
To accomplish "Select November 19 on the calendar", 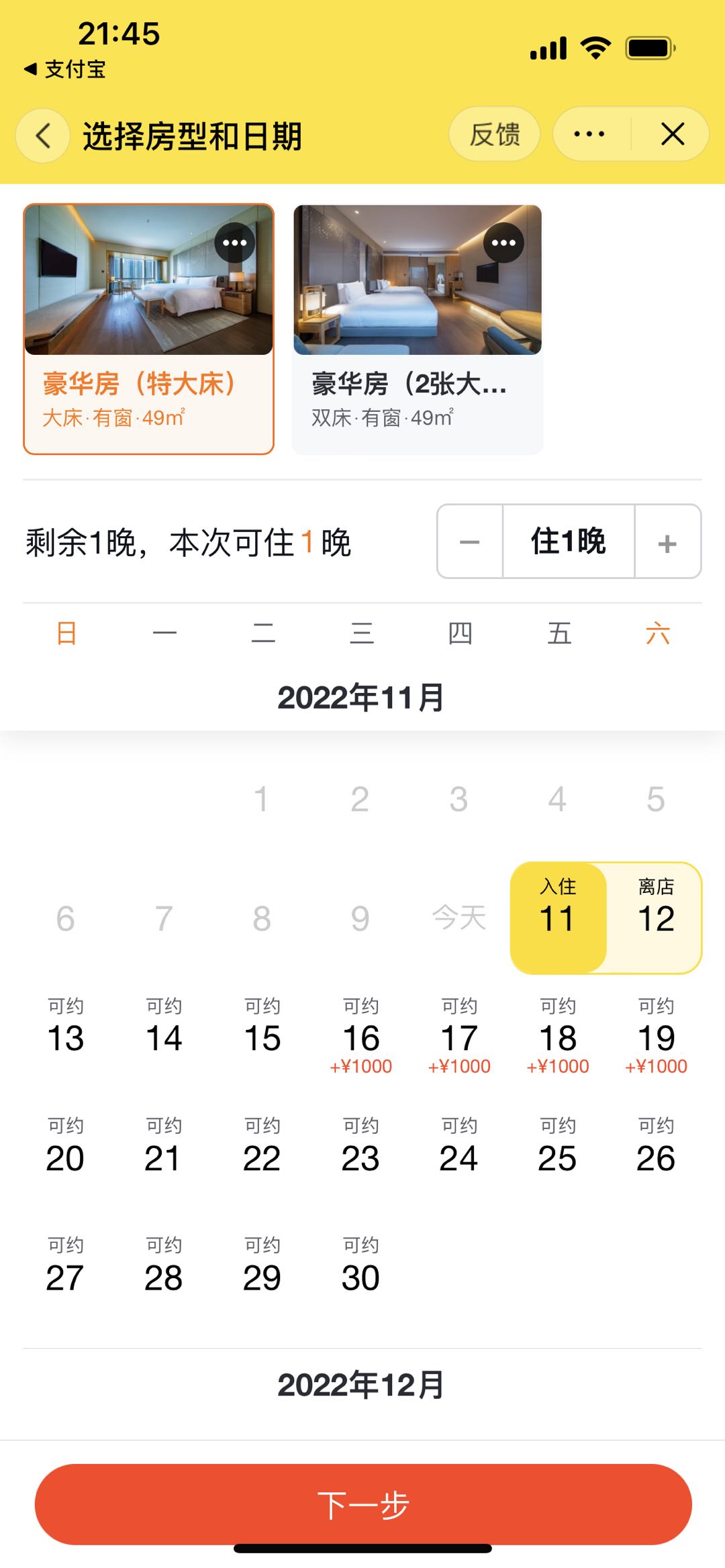I will pyautogui.click(x=656, y=1033).
